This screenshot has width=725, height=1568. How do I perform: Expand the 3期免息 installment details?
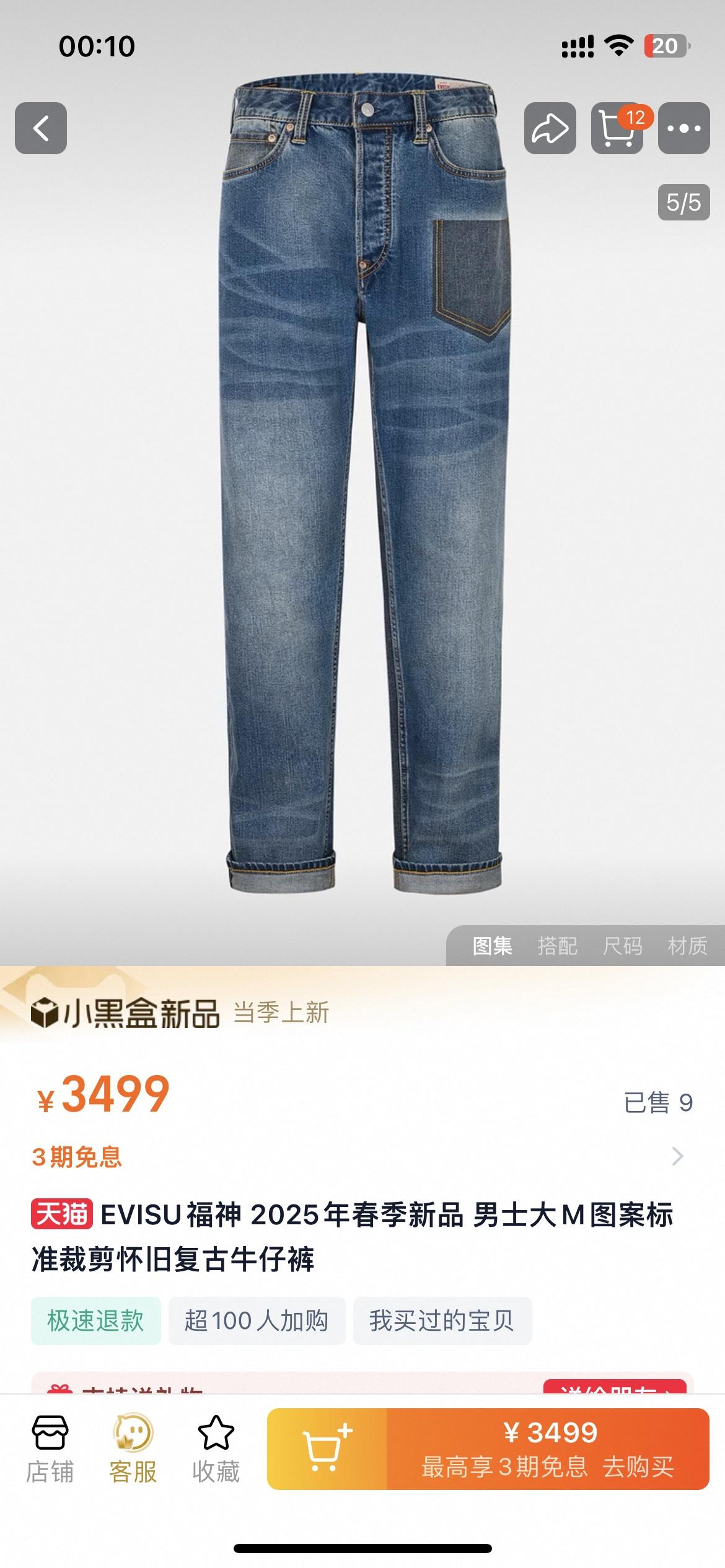click(677, 1156)
